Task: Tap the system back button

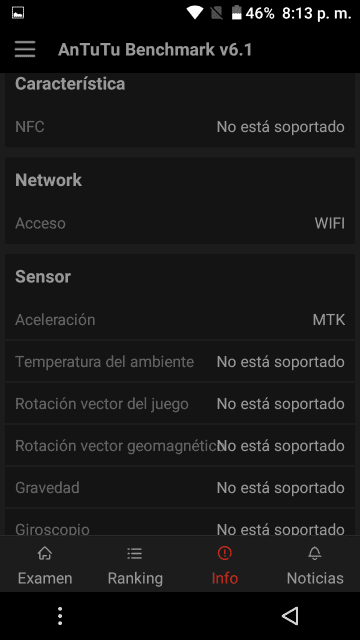Action: [x=291, y=616]
